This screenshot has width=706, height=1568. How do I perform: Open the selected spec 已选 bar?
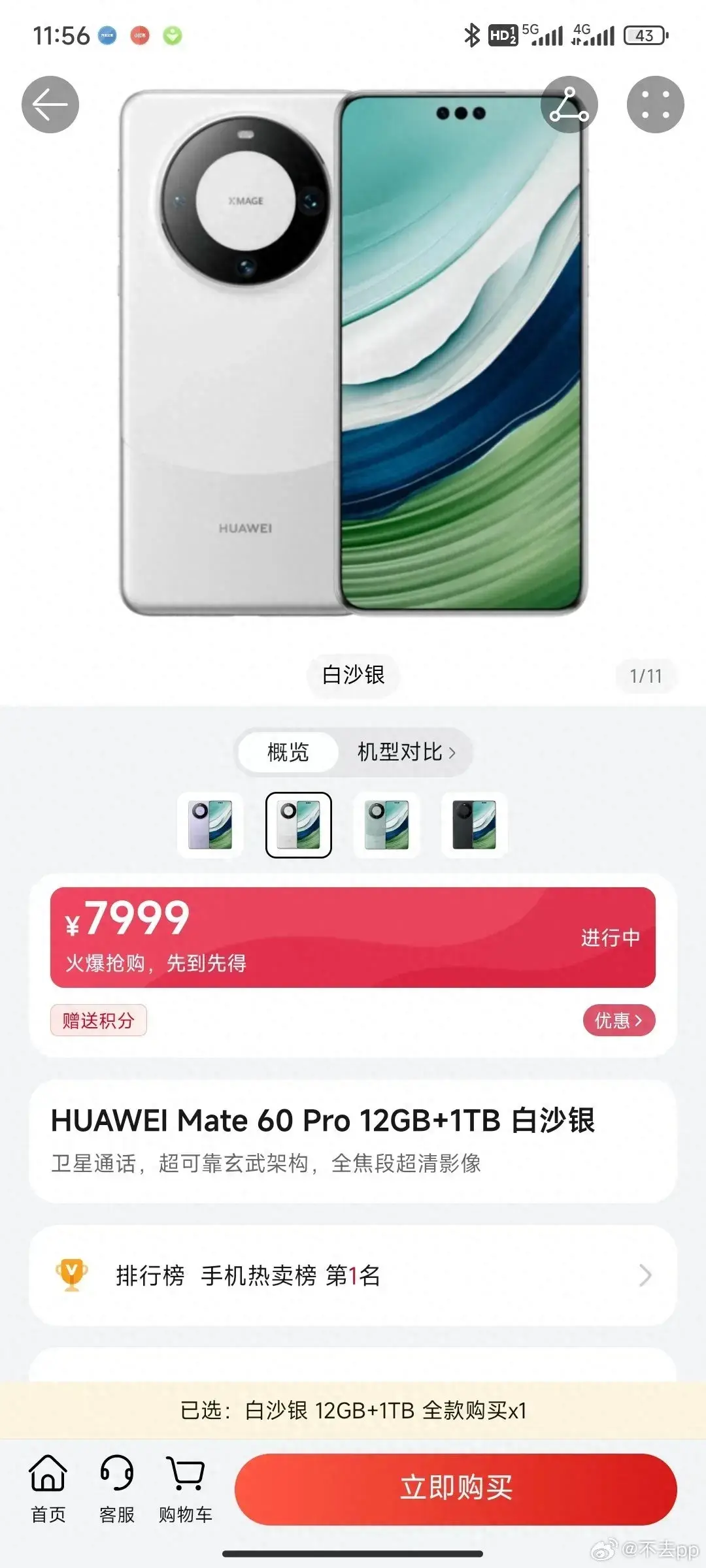tap(353, 1411)
